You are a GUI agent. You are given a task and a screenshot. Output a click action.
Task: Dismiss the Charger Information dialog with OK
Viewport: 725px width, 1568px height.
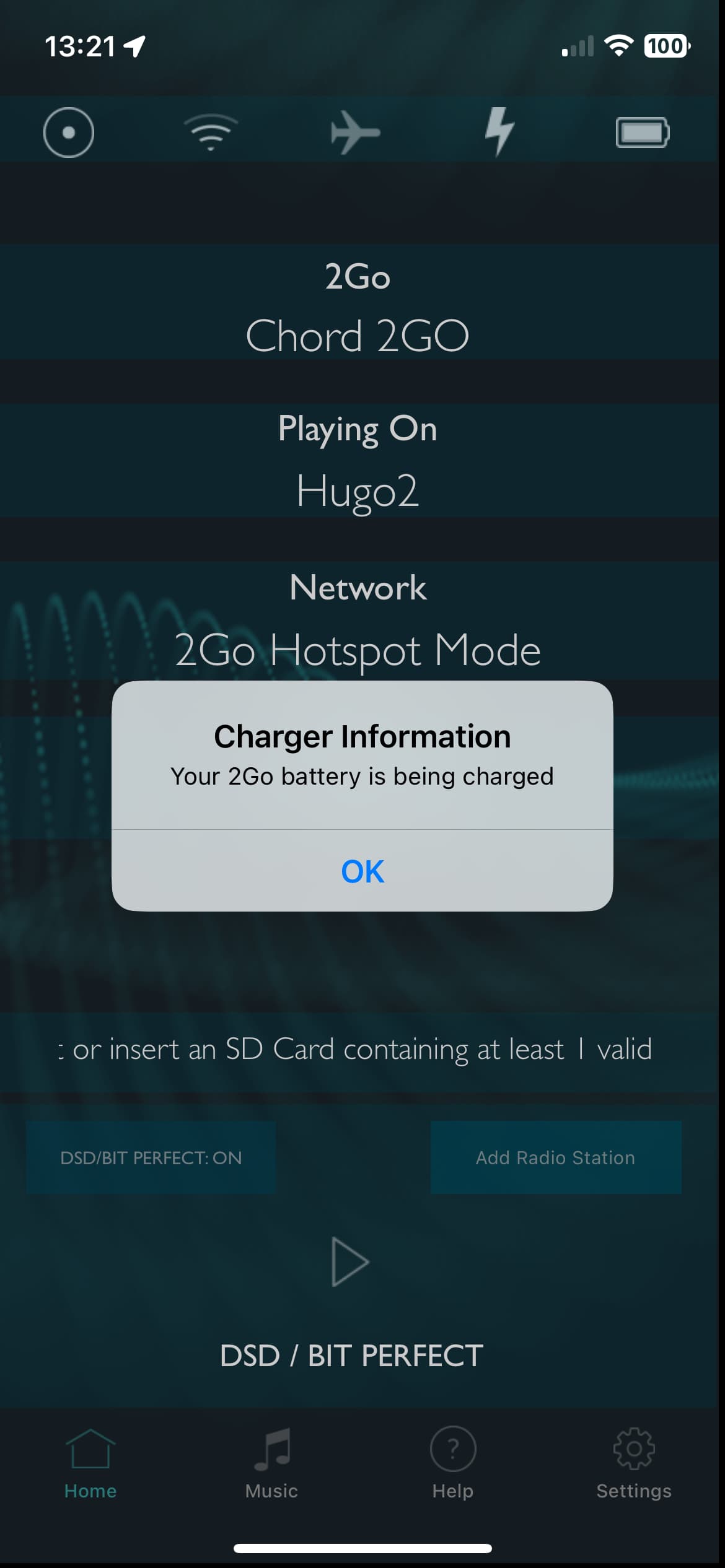(x=362, y=871)
